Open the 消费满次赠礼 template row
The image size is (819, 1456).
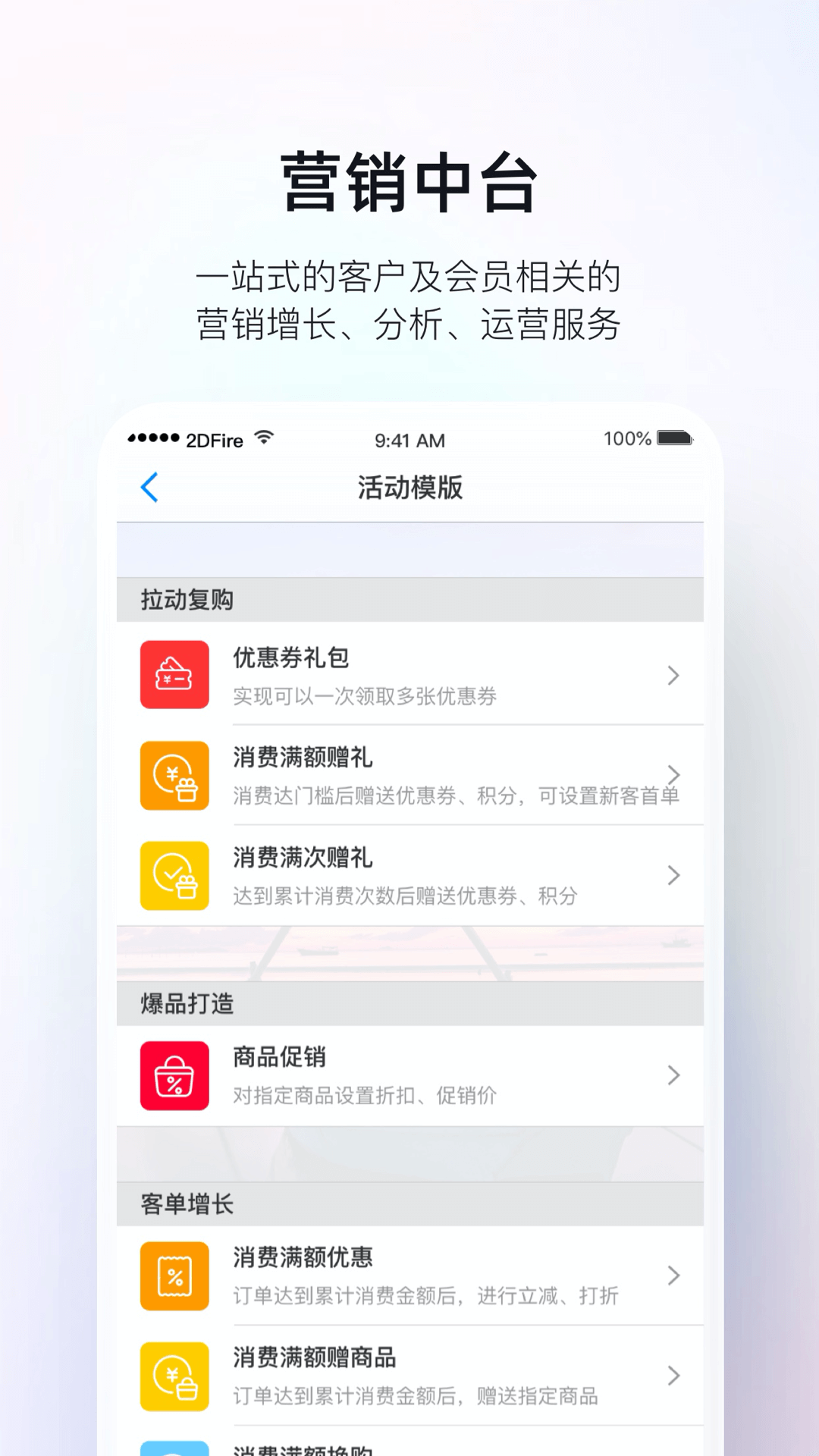(409, 876)
